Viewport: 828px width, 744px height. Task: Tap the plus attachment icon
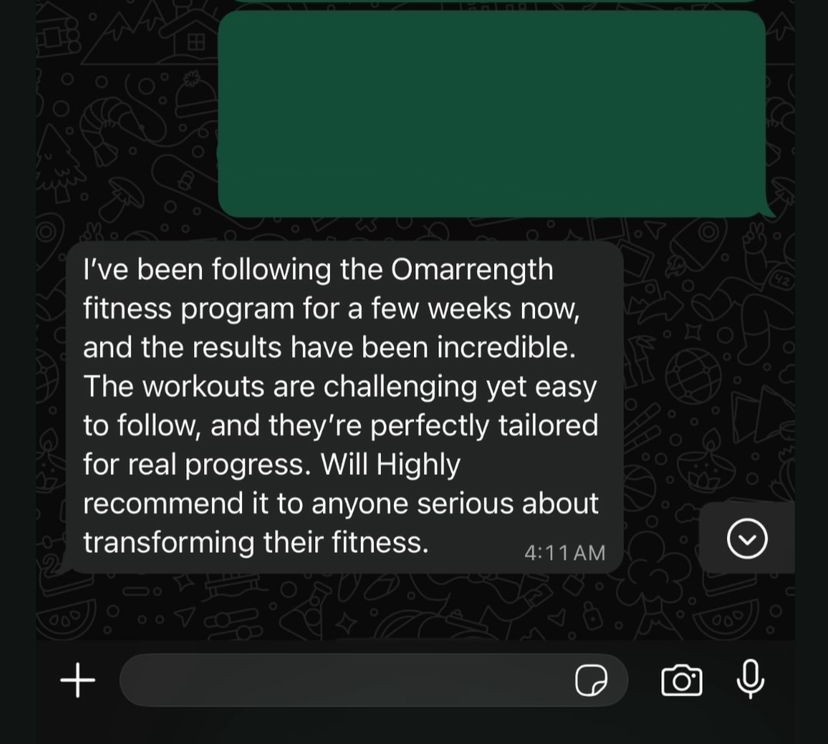click(x=77, y=681)
